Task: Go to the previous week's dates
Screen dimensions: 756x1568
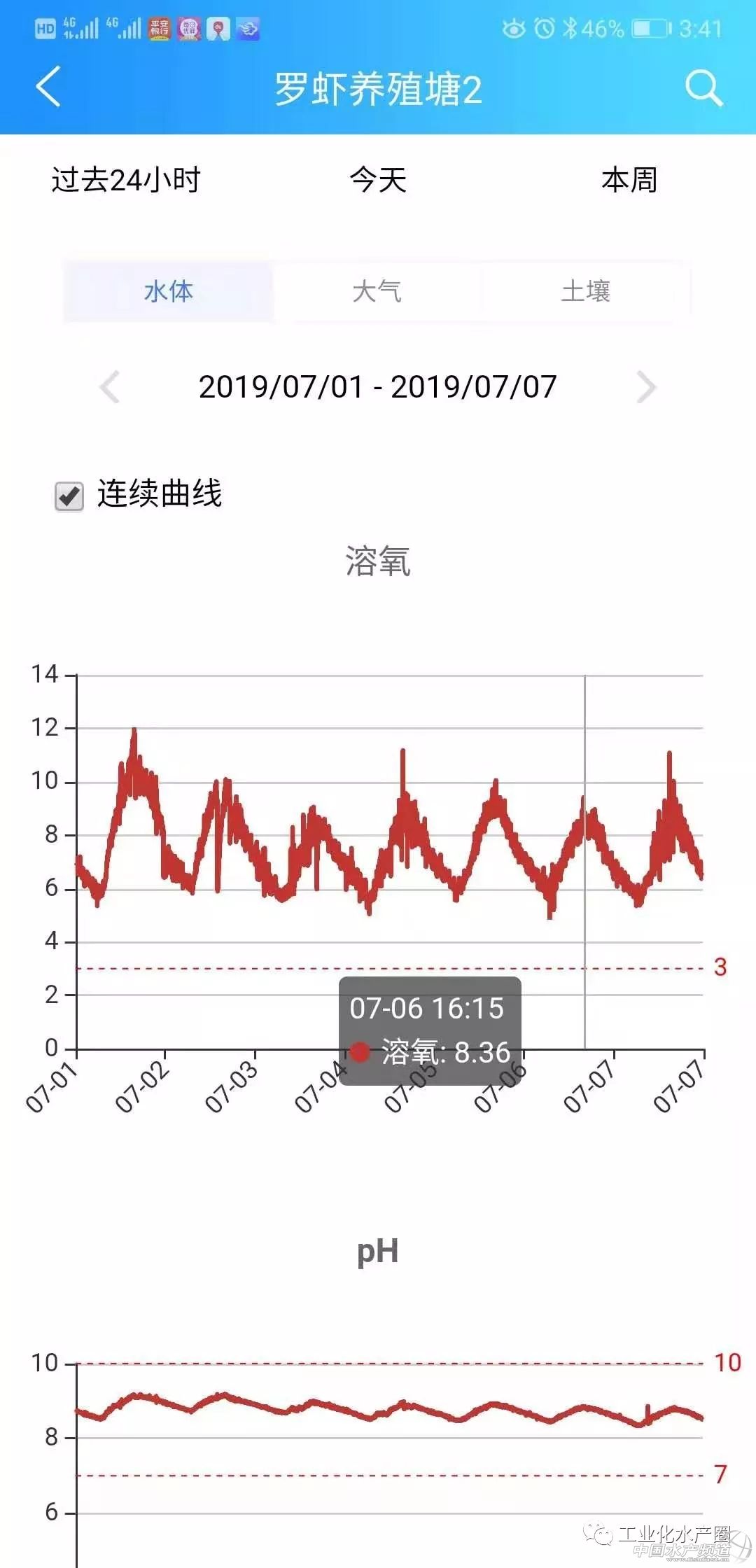Action: 110,386
